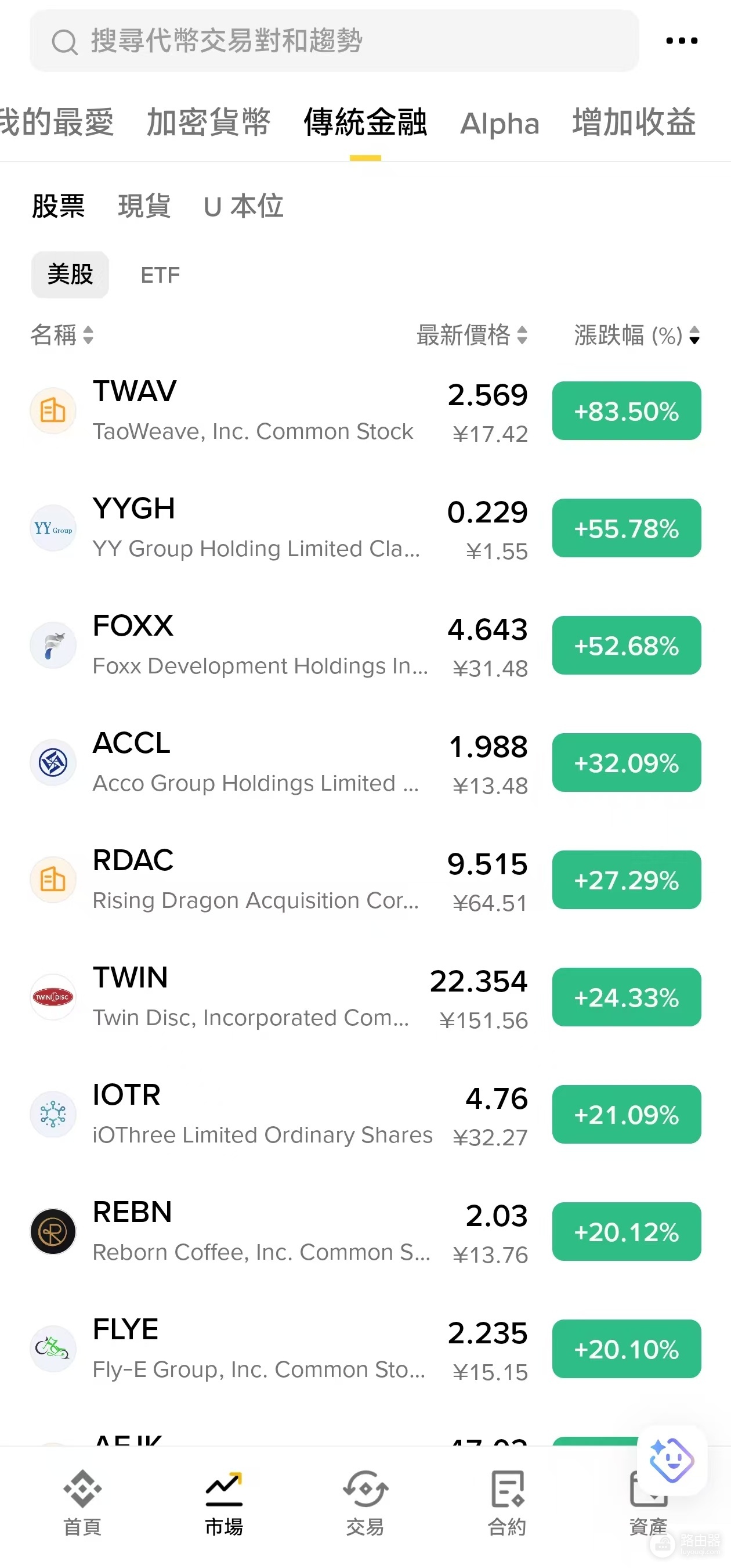Switch to the 交易 trade tab
Screen dimensions: 731x1568
pos(365,1502)
